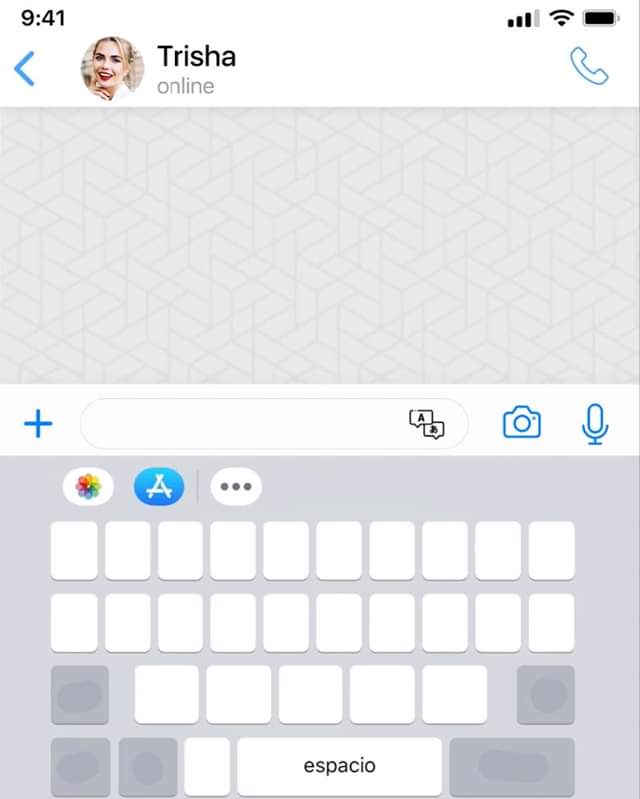Image resolution: width=640 pixels, height=799 pixels.
Task: Open the App Store shortcut
Action: (159, 487)
